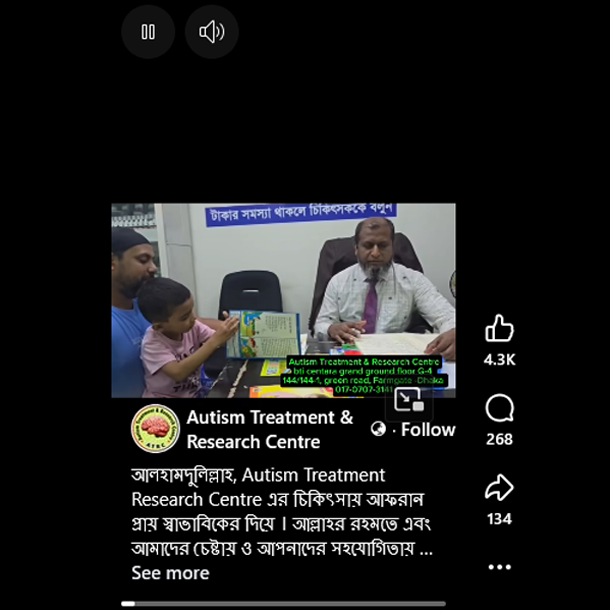Open Autism Treatment & Research Centre's profile picture

[x=155, y=429]
